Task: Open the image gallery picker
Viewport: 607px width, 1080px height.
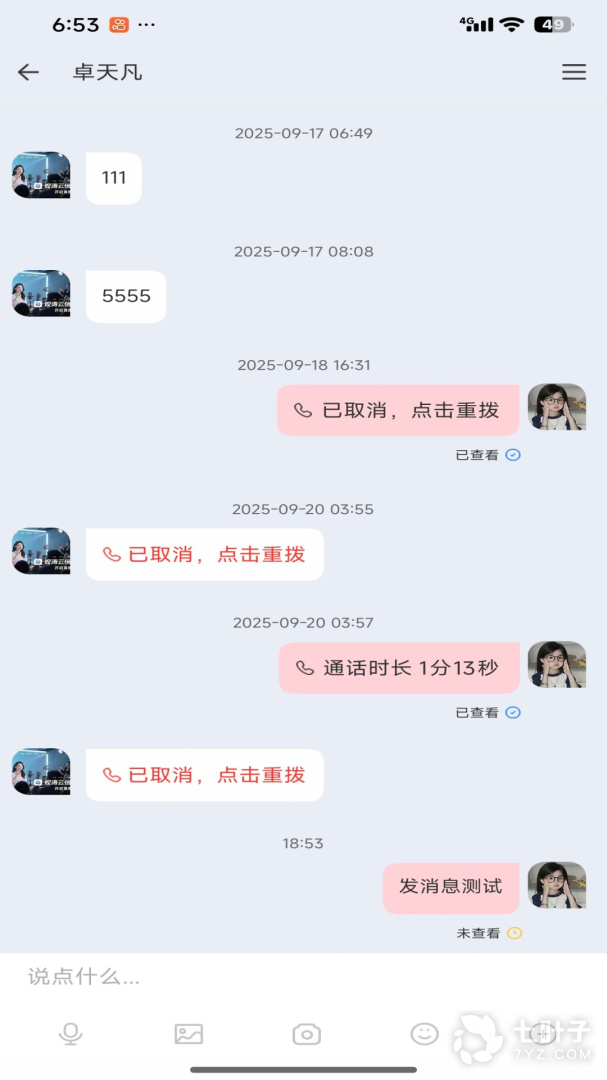Action: pyautogui.click(x=188, y=1034)
